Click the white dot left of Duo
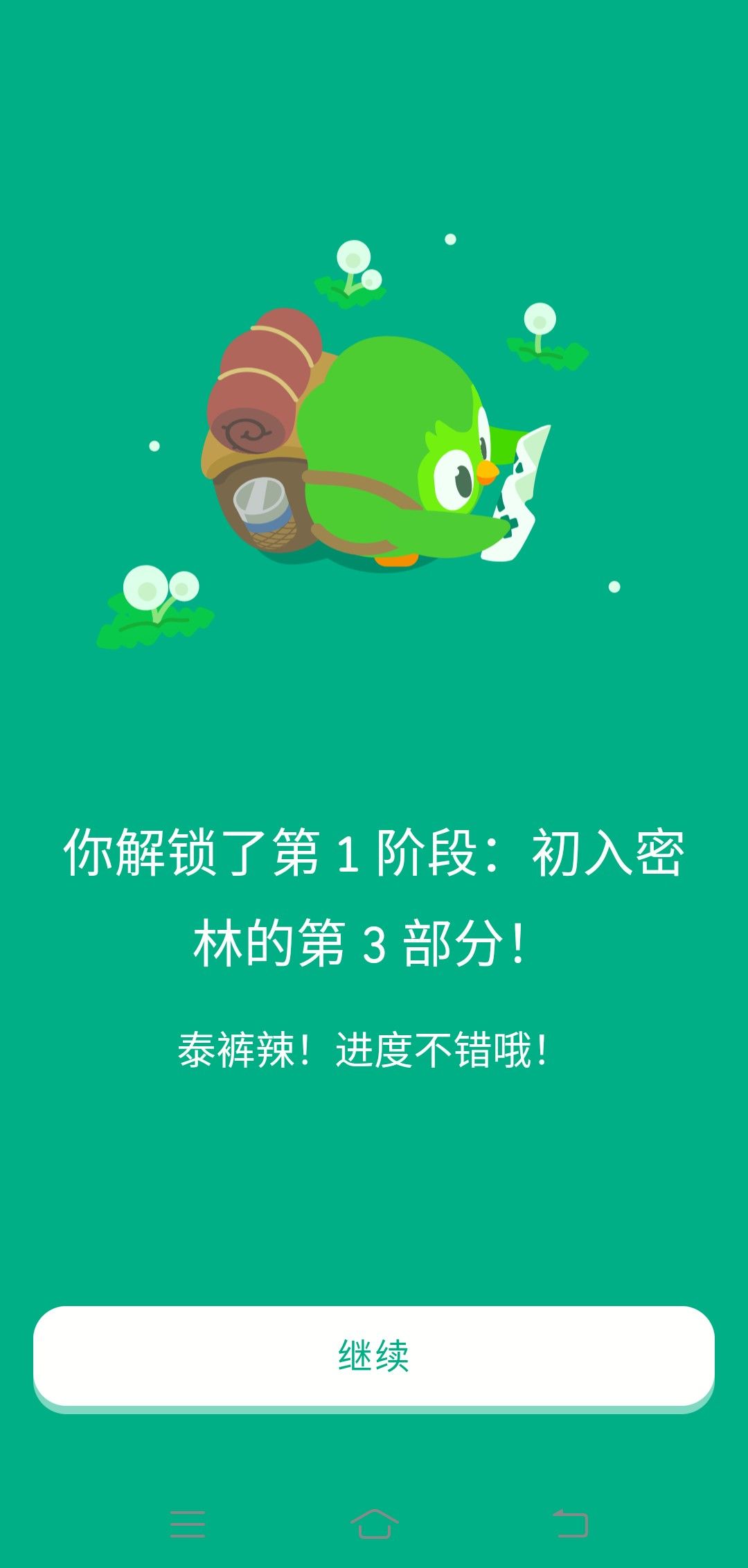This screenshot has height=1568, width=748. [x=154, y=447]
